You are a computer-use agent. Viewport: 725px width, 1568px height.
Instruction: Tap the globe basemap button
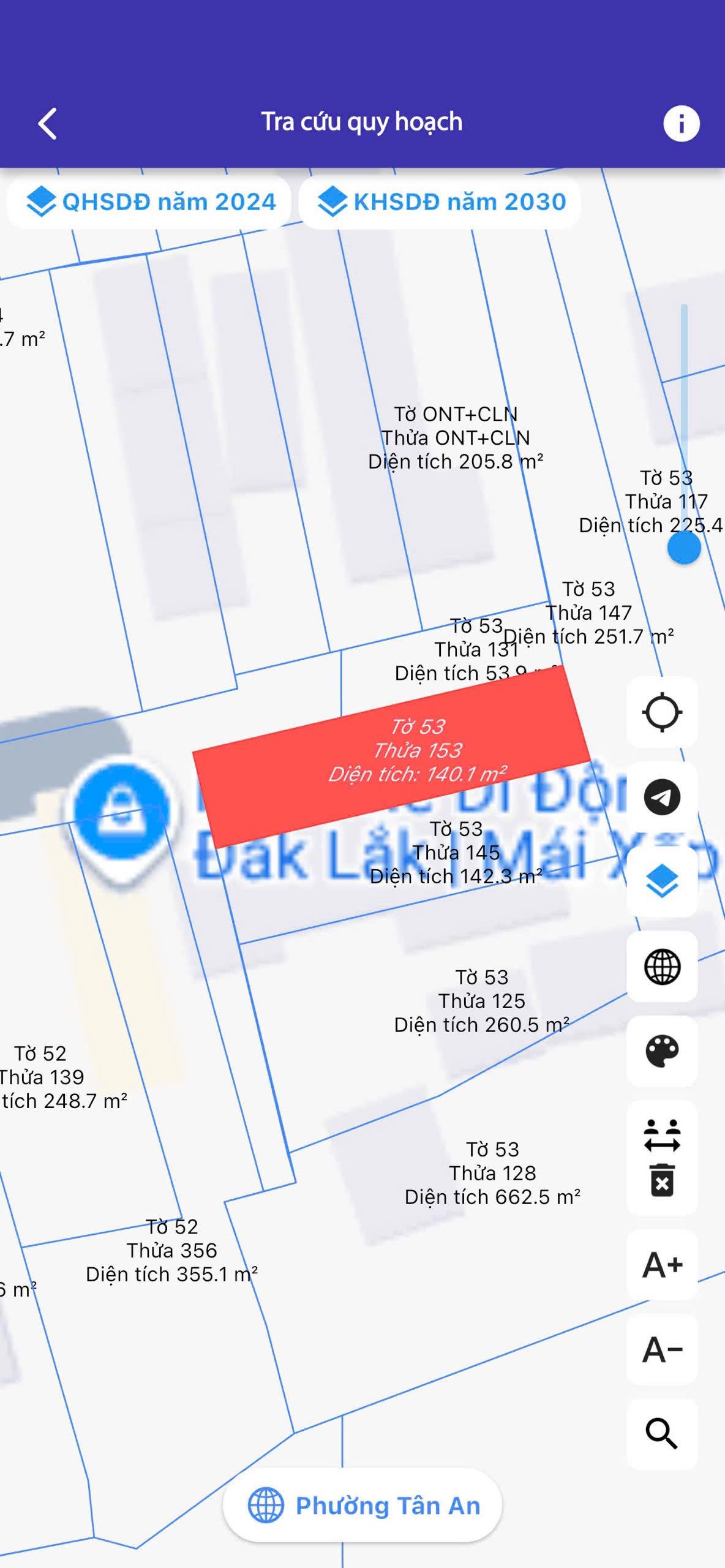pyautogui.click(x=662, y=967)
